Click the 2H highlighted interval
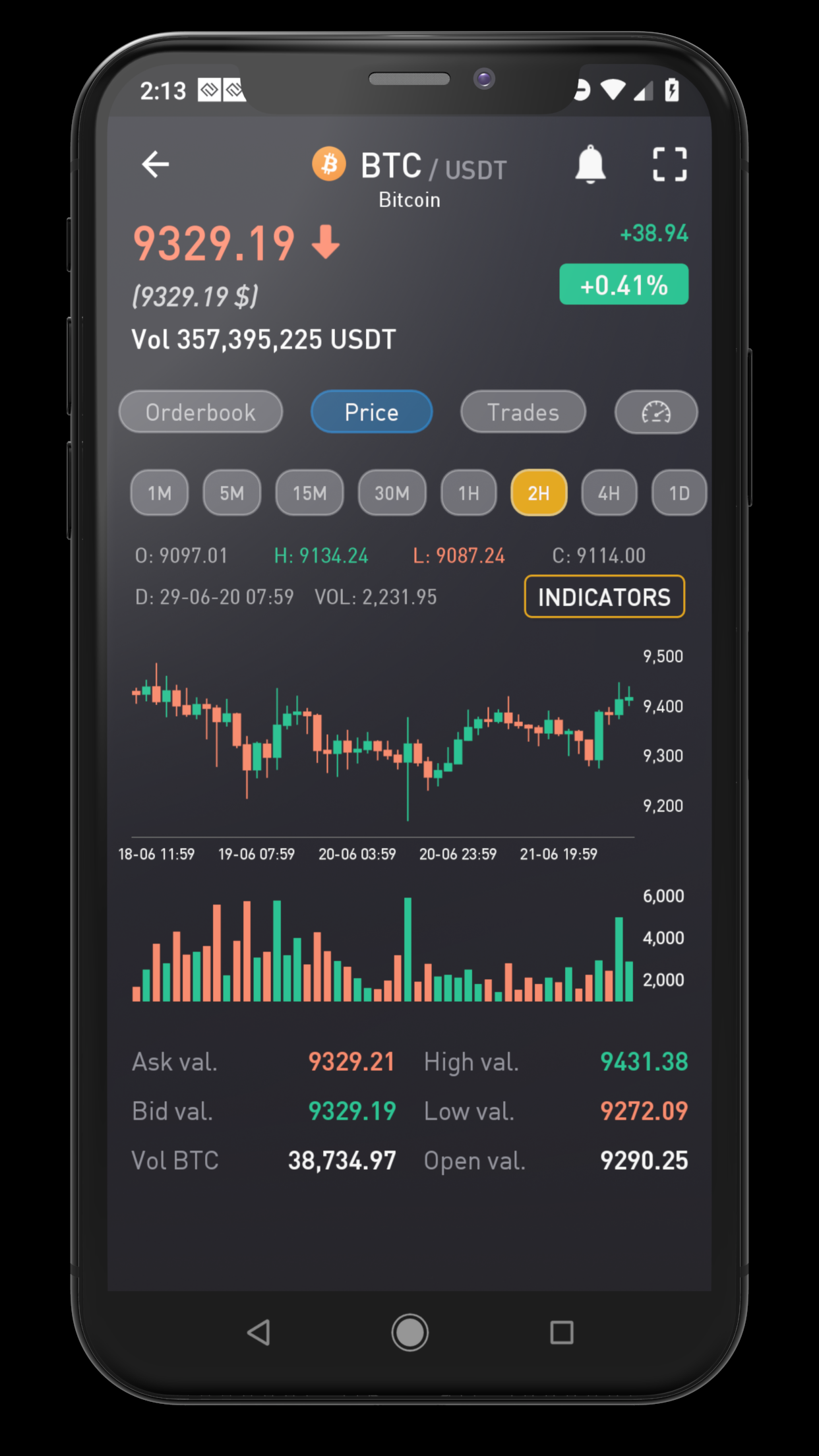 pyautogui.click(x=538, y=493)
